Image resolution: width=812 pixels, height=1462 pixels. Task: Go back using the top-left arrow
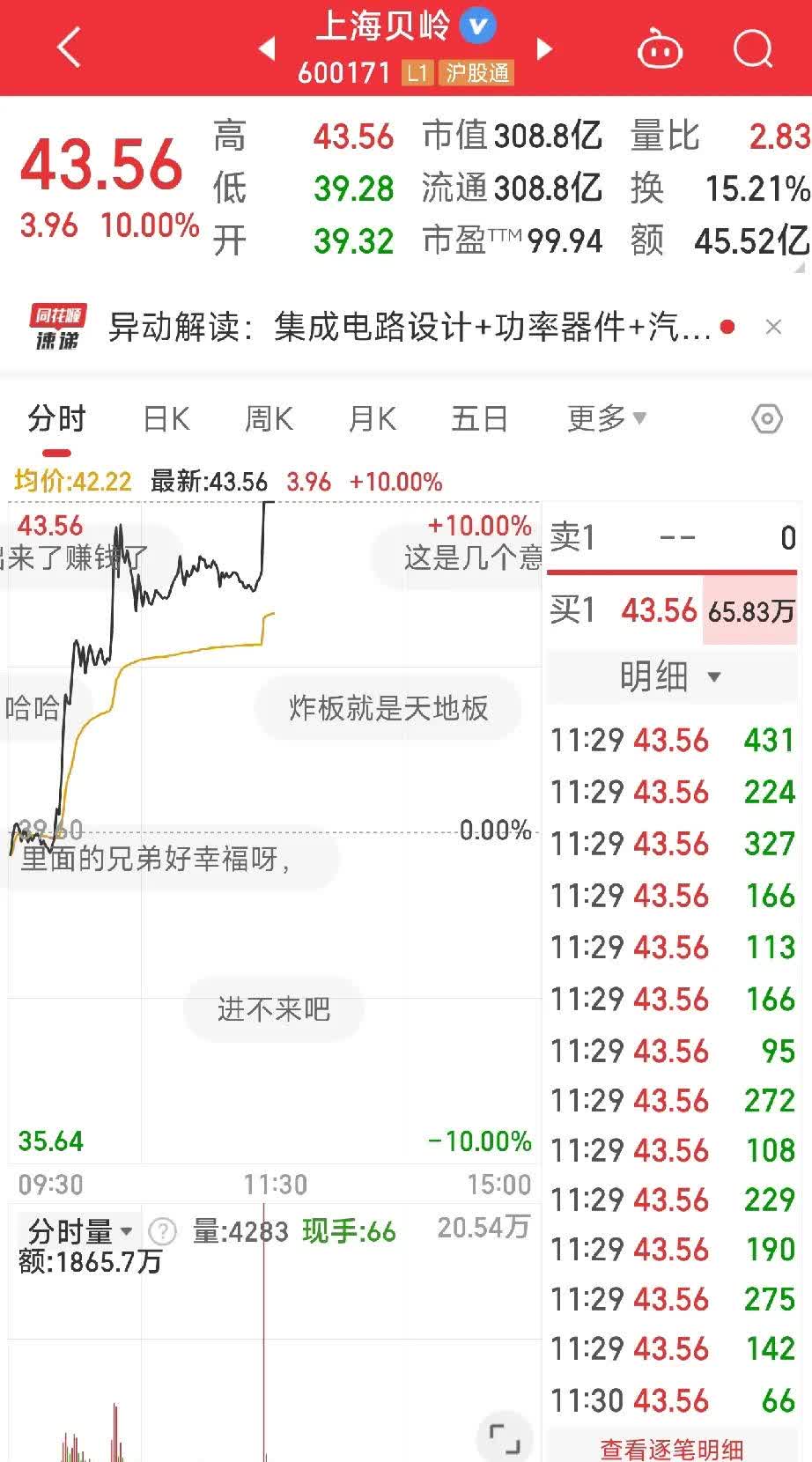coord(69,48)
